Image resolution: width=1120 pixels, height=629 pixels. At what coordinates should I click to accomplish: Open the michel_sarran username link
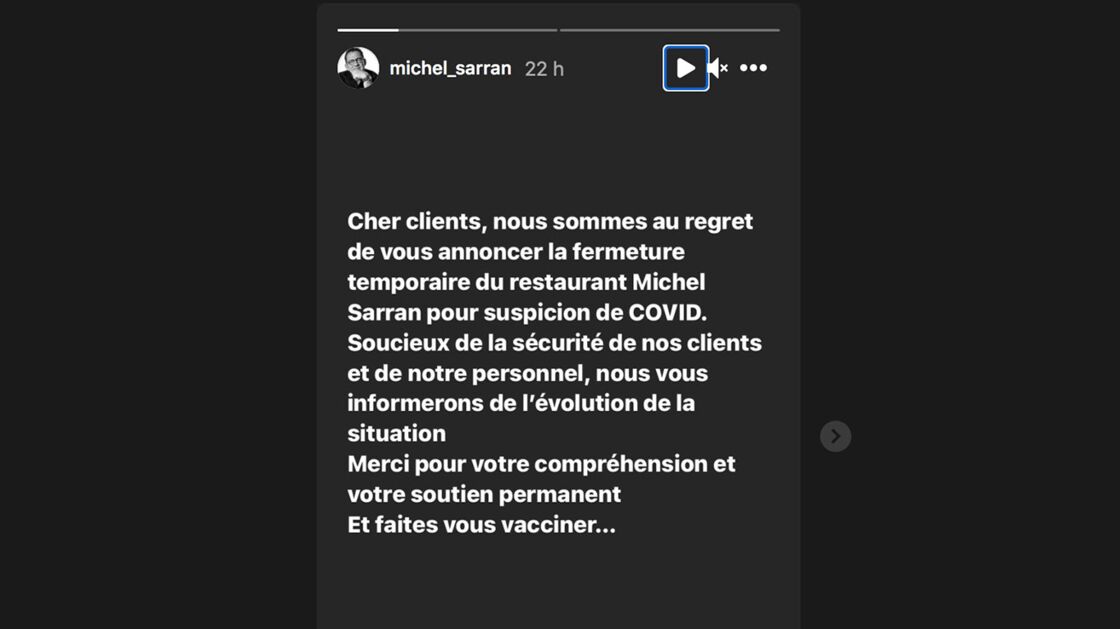tap(450, 68)
